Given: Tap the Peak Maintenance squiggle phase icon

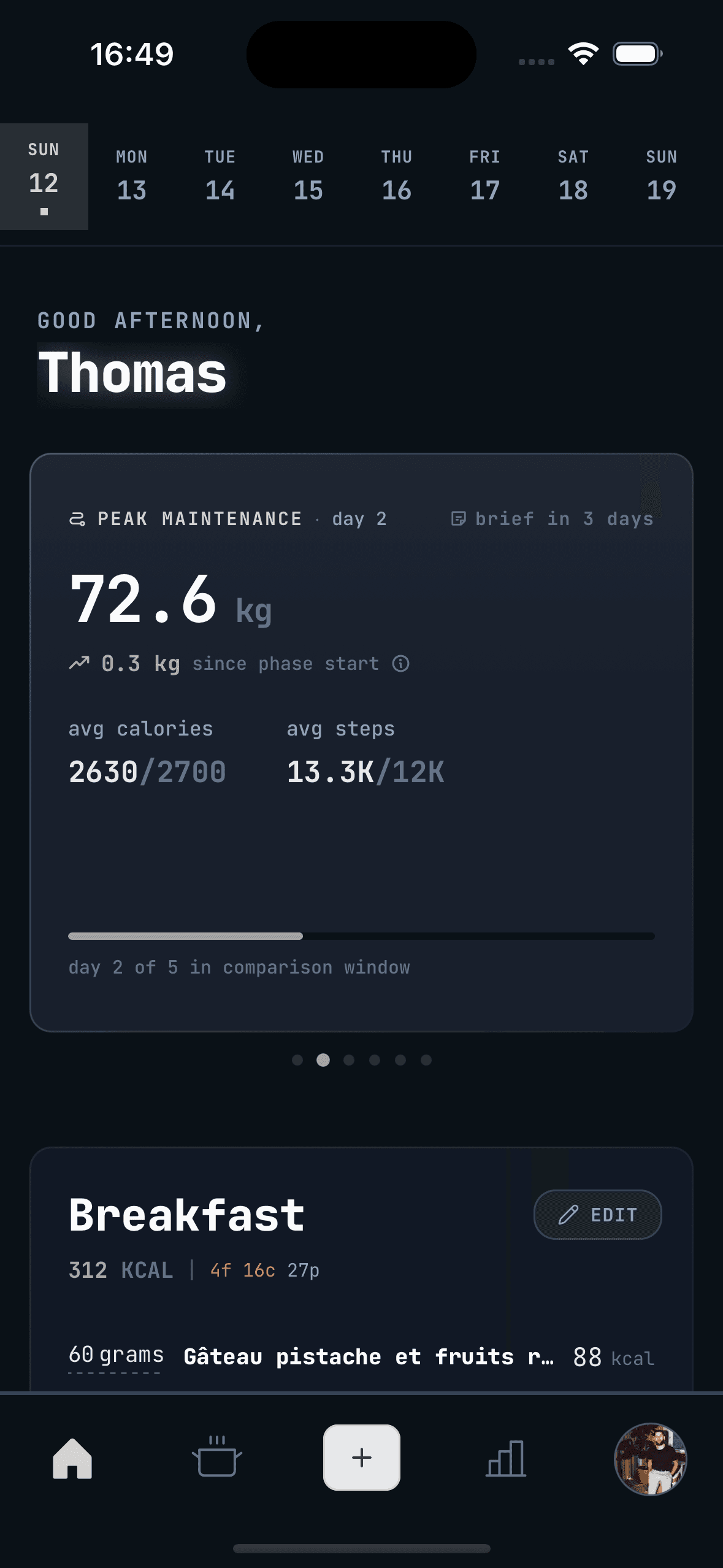Looking at the screenshot, I should [x=77, y=518].
